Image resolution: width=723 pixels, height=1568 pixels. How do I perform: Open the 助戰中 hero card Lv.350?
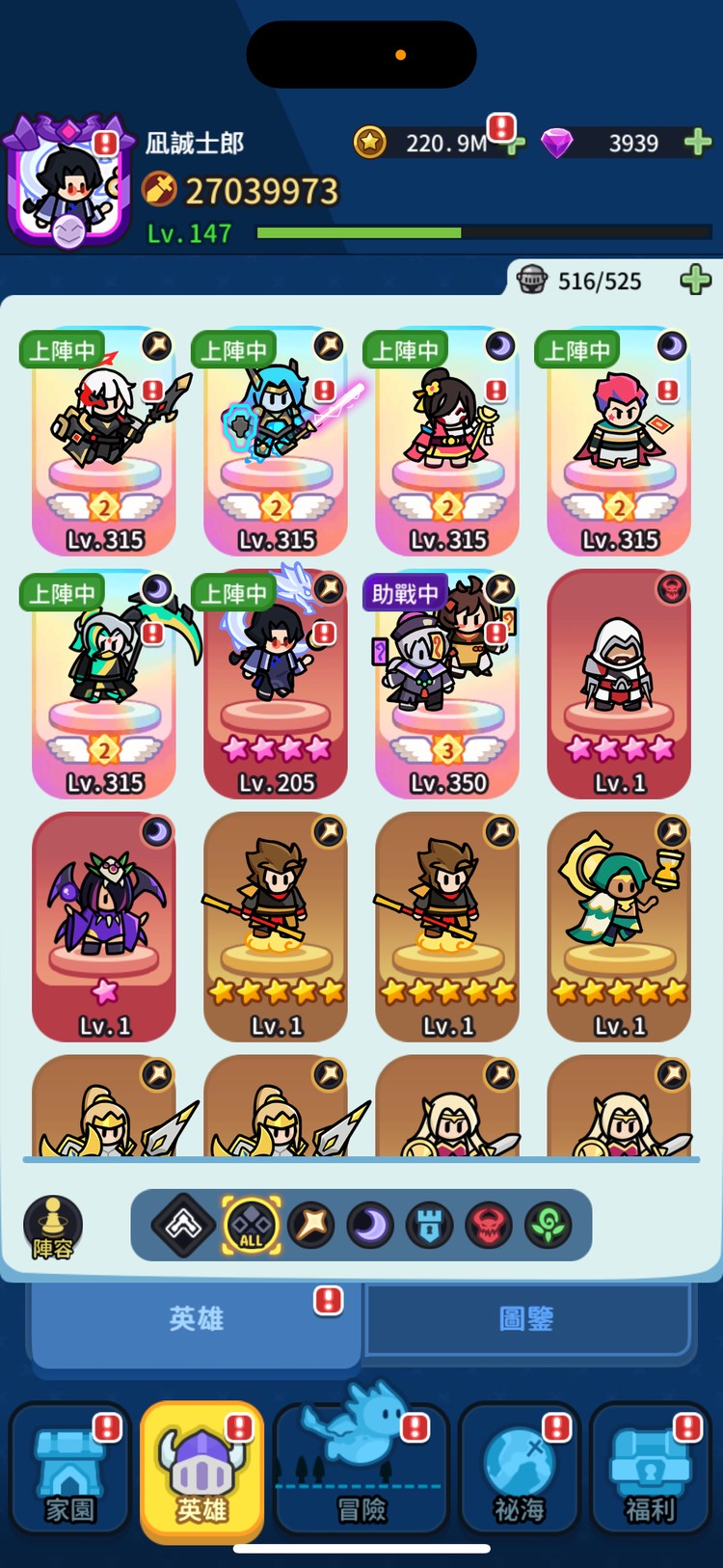[x=447, y=687]
